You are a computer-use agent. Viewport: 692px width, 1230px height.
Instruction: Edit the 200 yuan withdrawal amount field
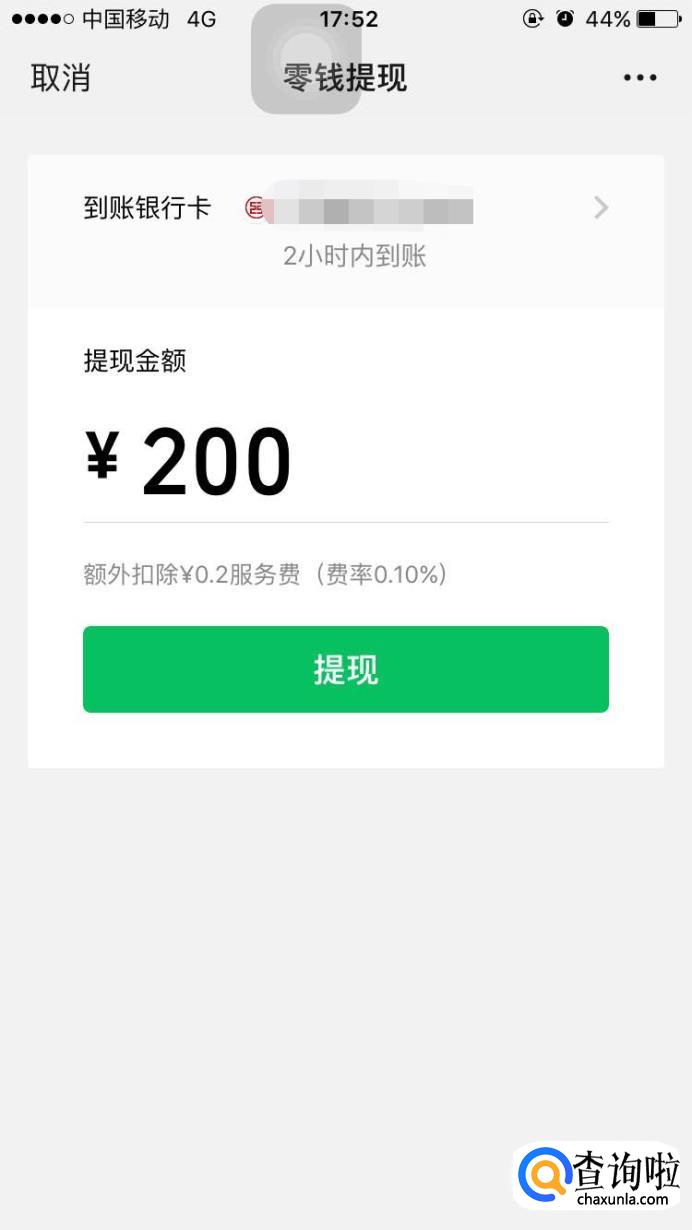tap(345, 463)
